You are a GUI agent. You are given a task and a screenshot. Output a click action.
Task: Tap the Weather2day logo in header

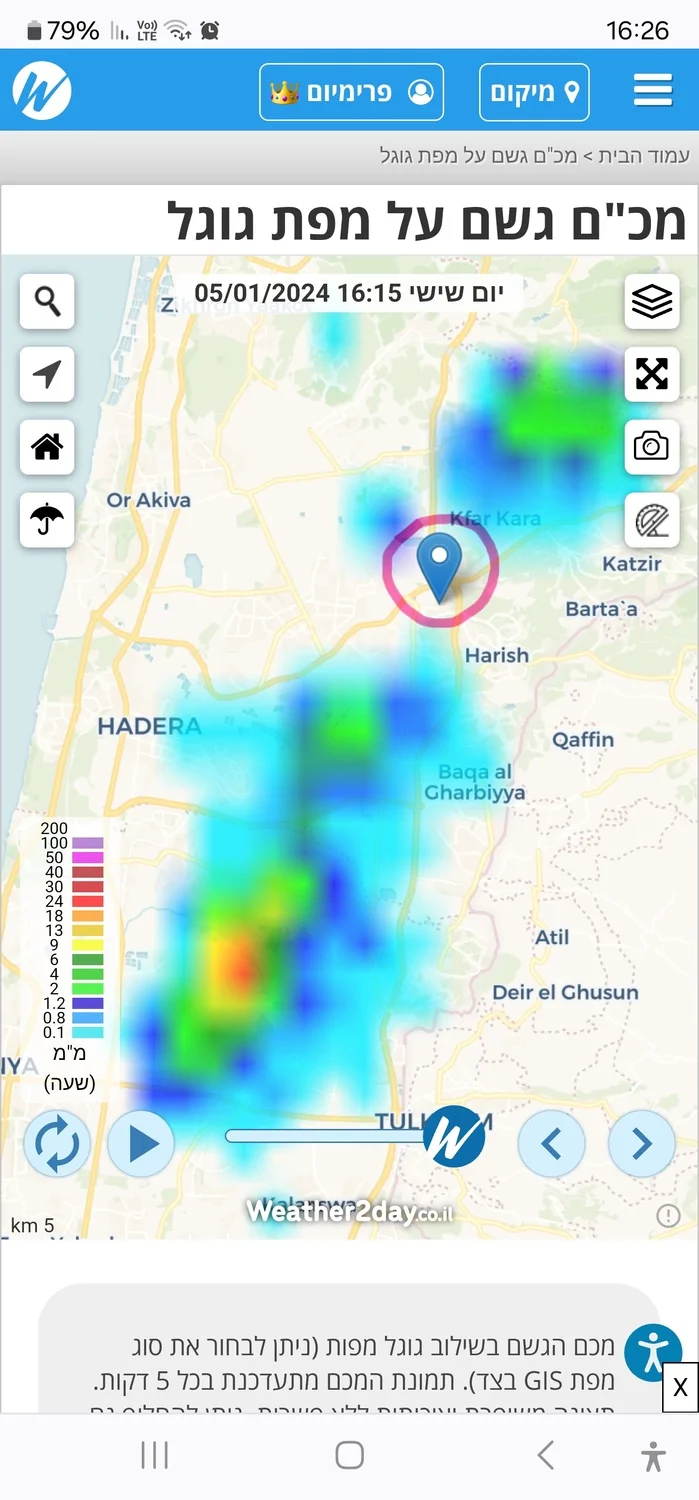42,91
